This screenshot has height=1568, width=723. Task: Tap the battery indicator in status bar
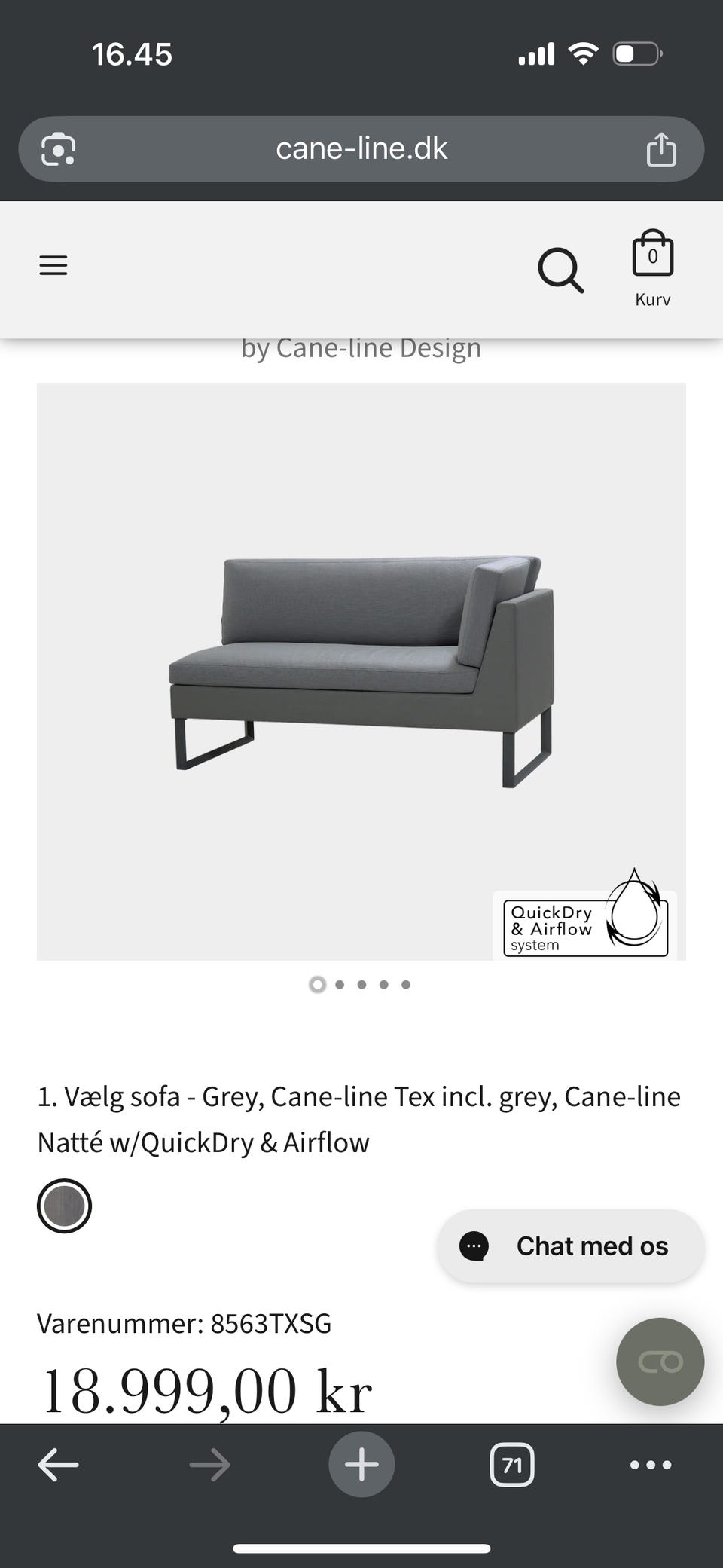[636, 53]
